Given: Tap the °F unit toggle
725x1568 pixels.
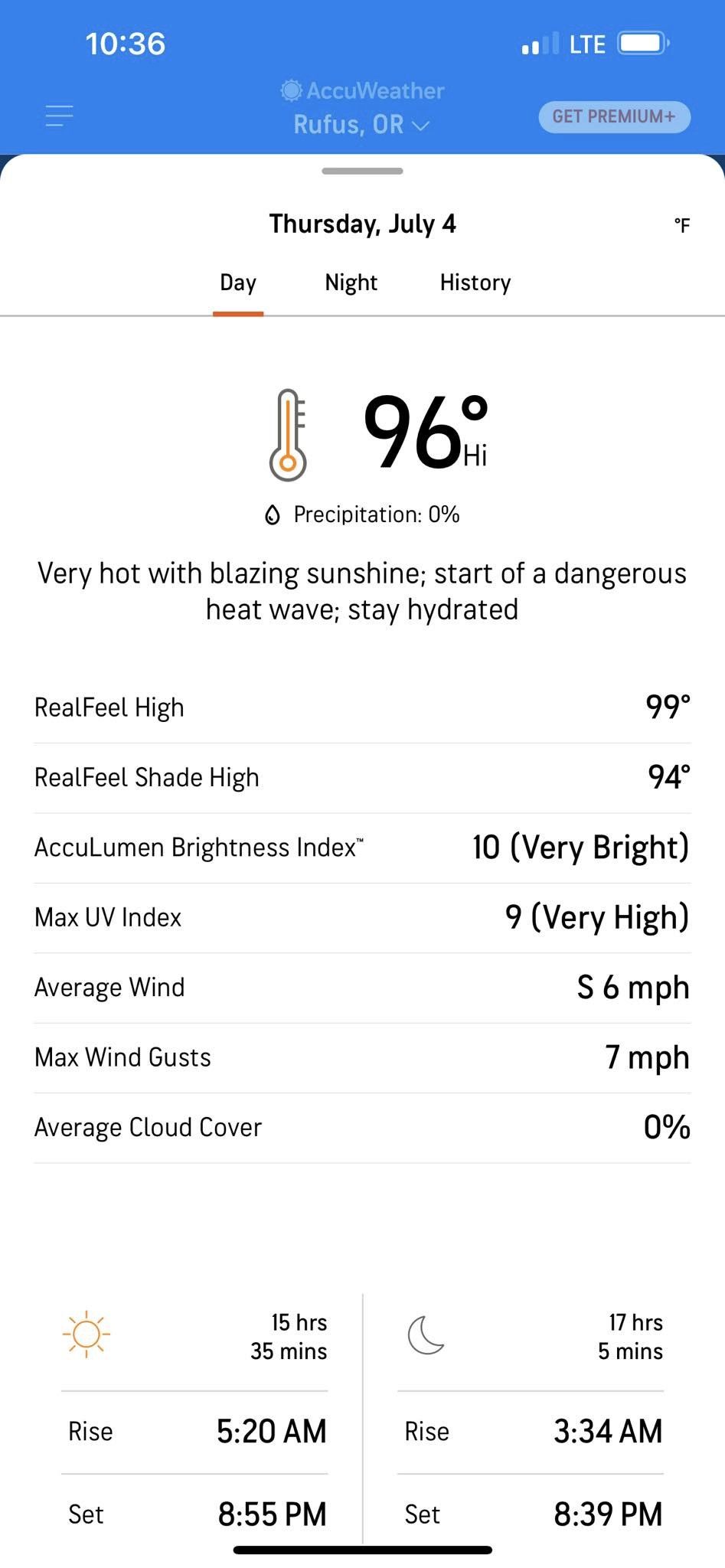Looking at the screenshot, I should point(681,225).
